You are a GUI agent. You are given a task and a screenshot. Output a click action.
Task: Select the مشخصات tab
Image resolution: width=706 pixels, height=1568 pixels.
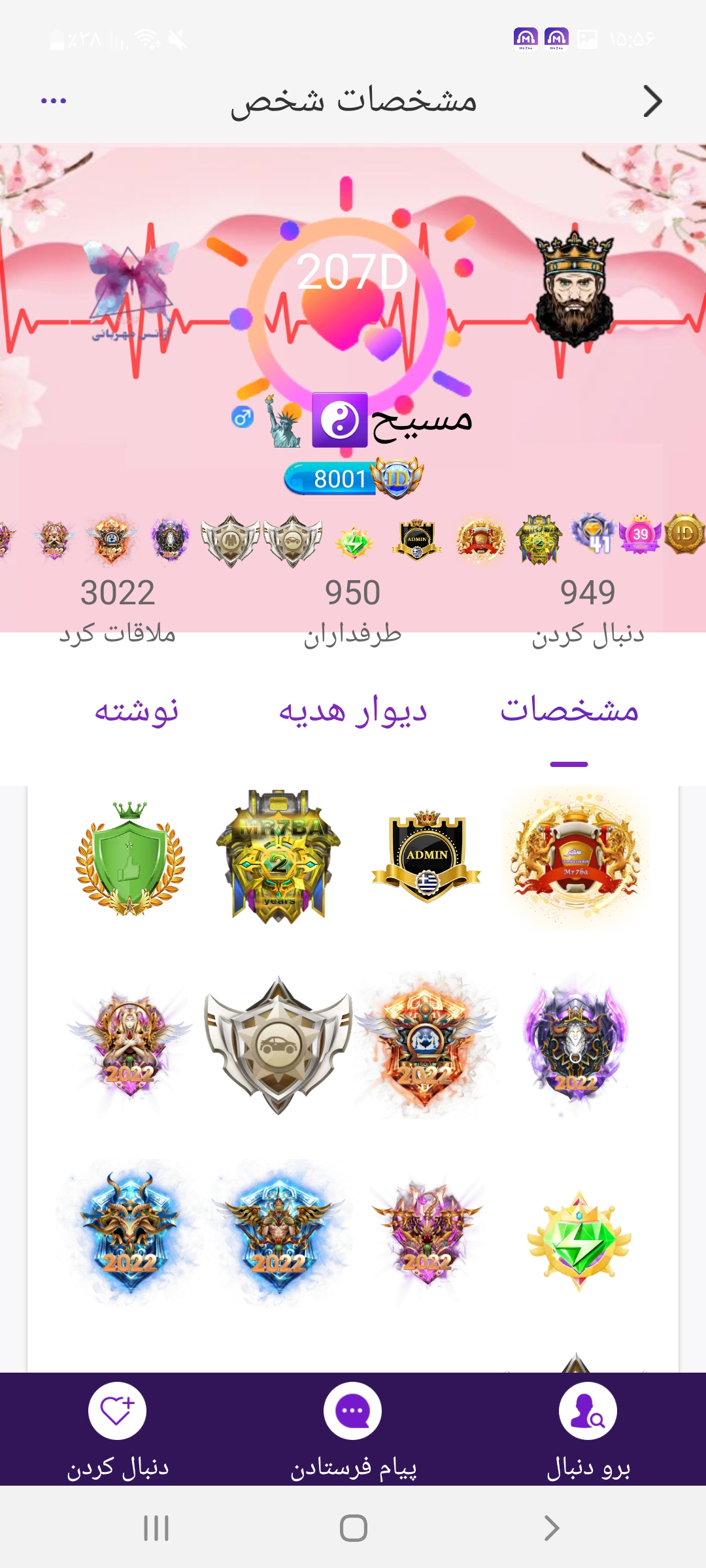(569, 711)
